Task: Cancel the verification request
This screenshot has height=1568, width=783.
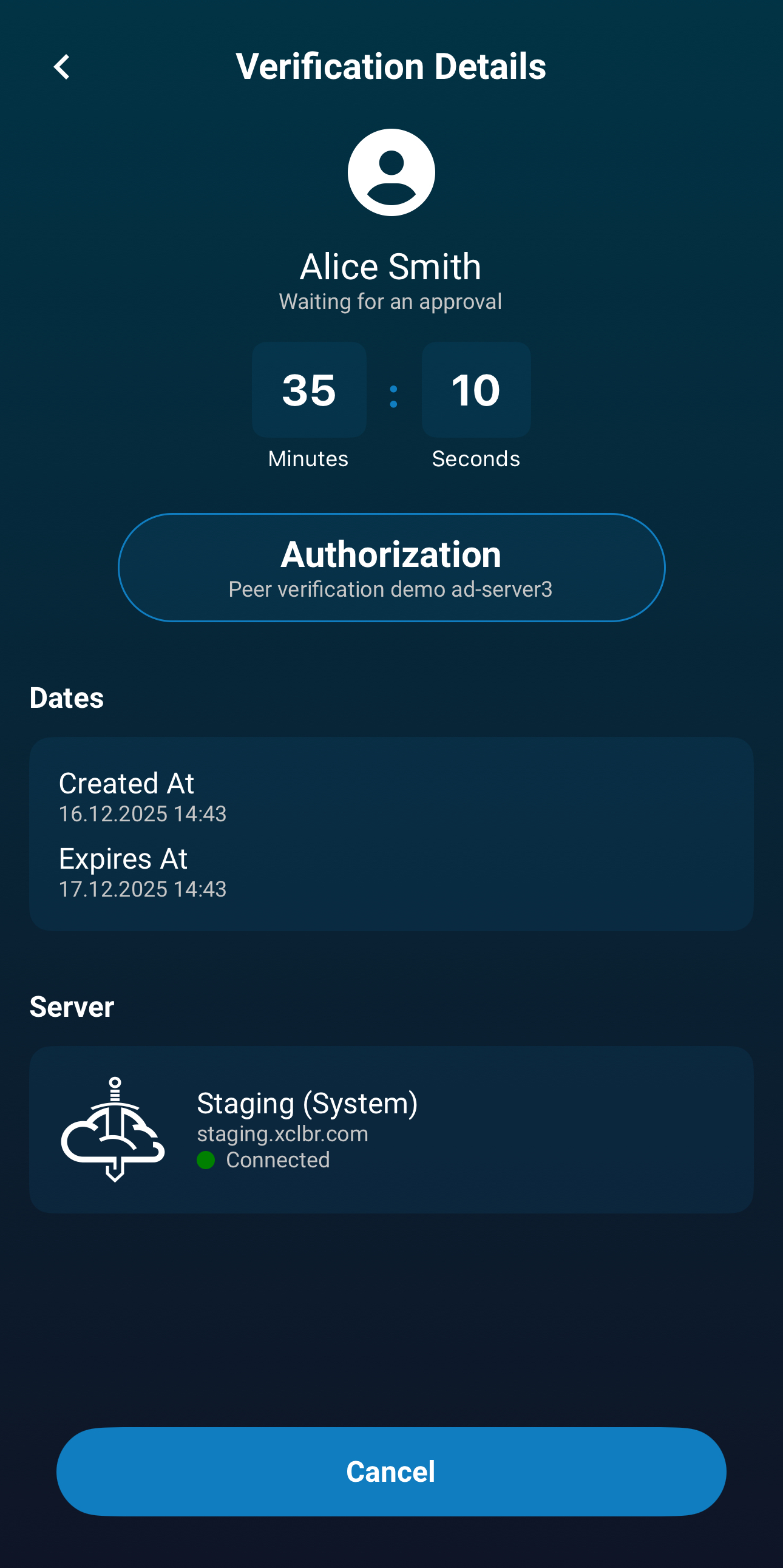Action: click(391, 1471)
